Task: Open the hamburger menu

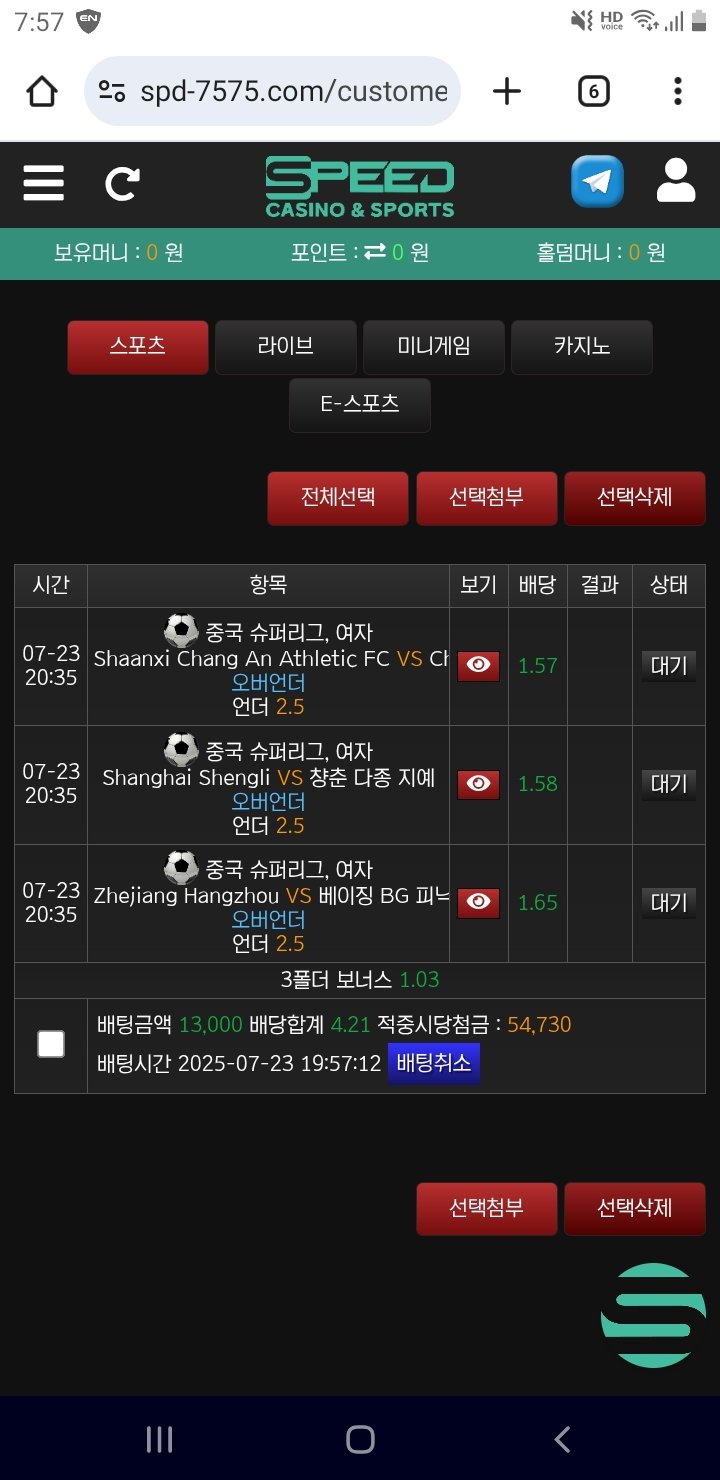Action: (x=43, y=183)
